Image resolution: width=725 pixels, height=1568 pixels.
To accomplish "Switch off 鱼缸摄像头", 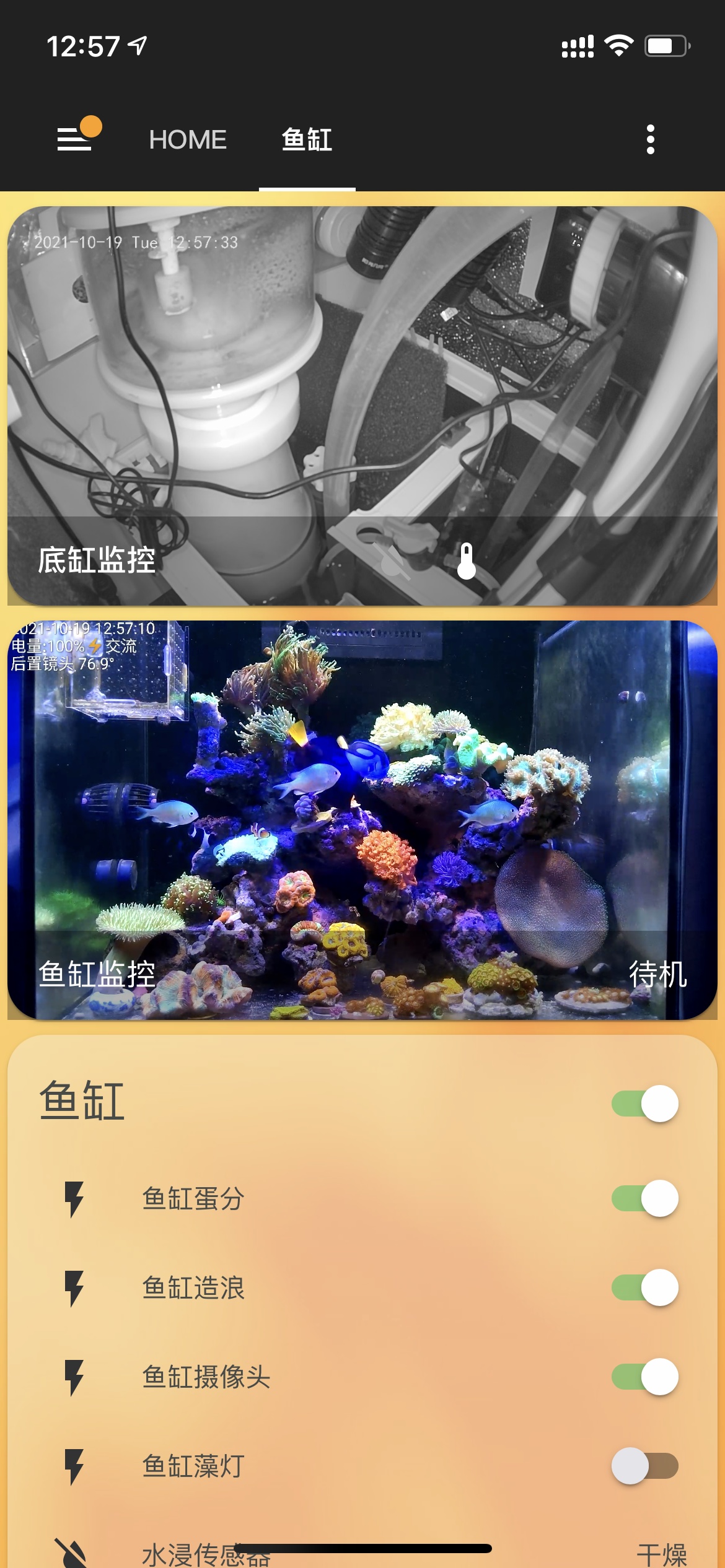I will [x=644, y=1377].
